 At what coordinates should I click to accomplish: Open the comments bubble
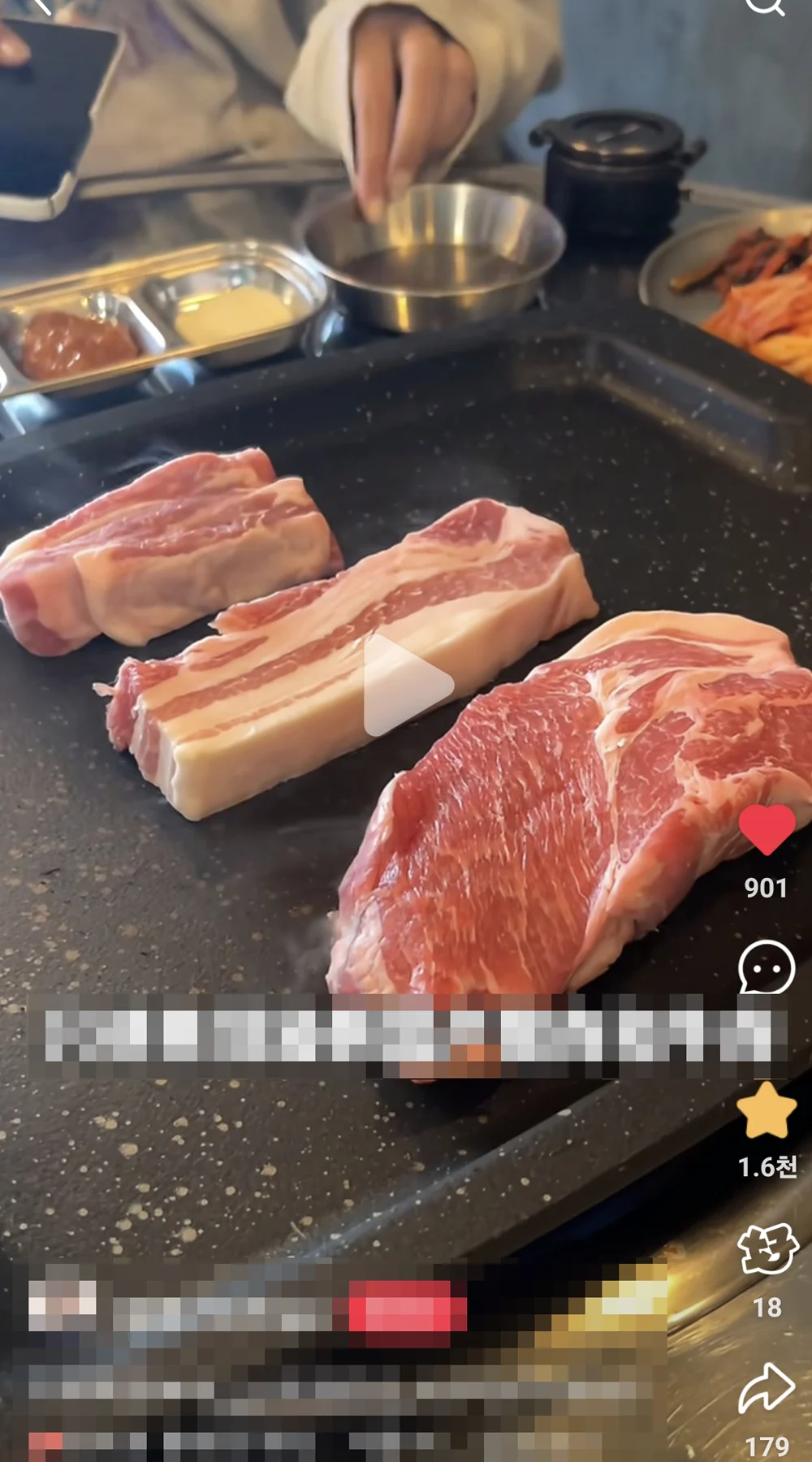click(x=766, y=967)
